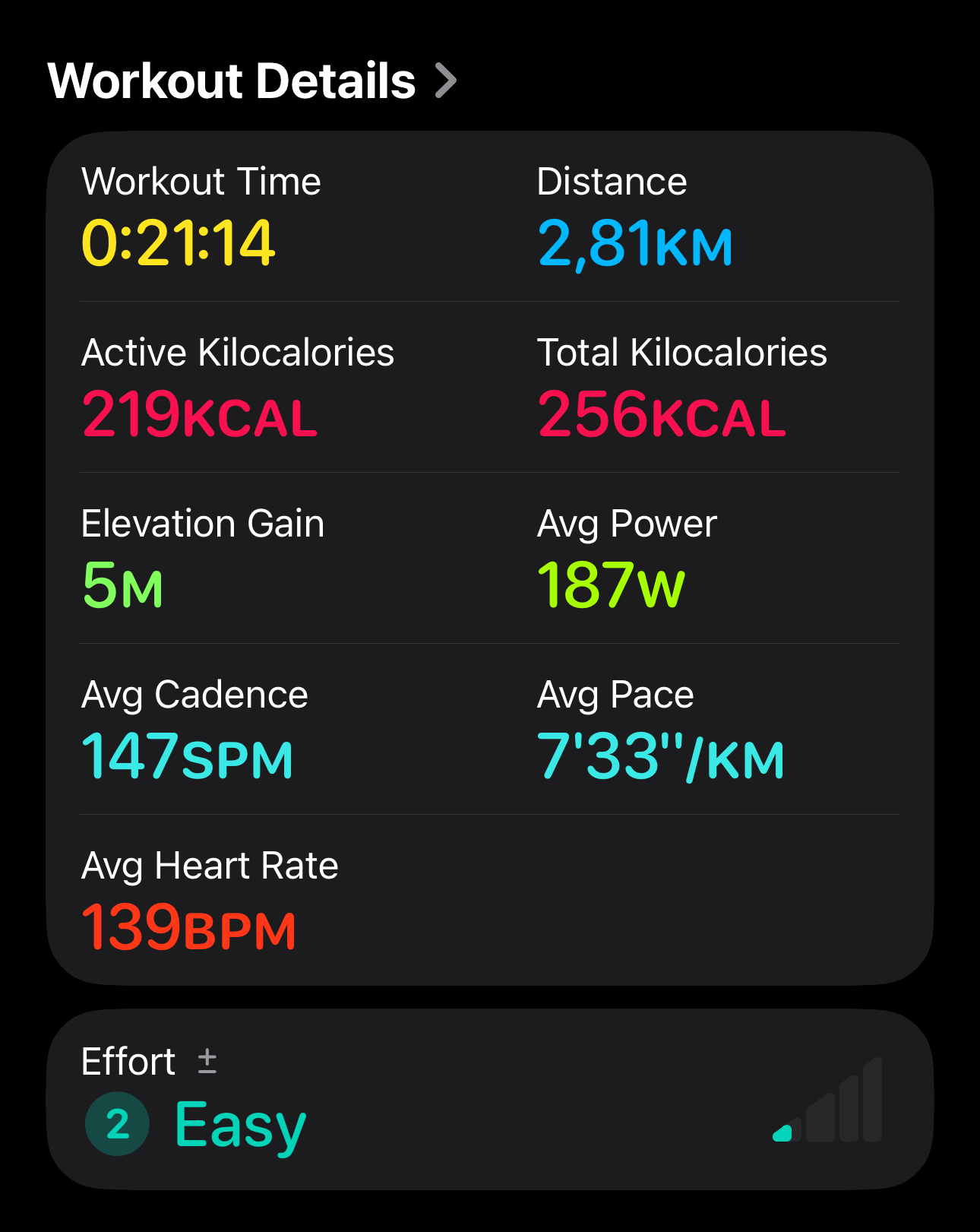
Task: Open the Effort rating card
Action: (490, 1099)
